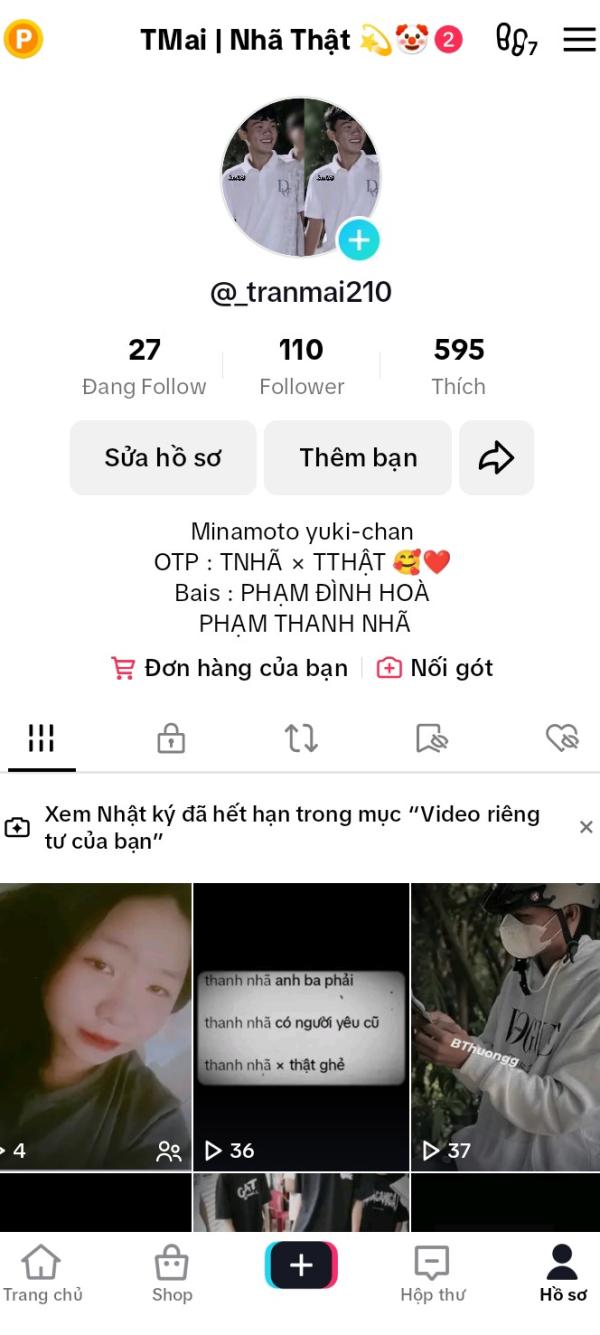
Task: View the Follower list
Action: [x=301, y=366]
